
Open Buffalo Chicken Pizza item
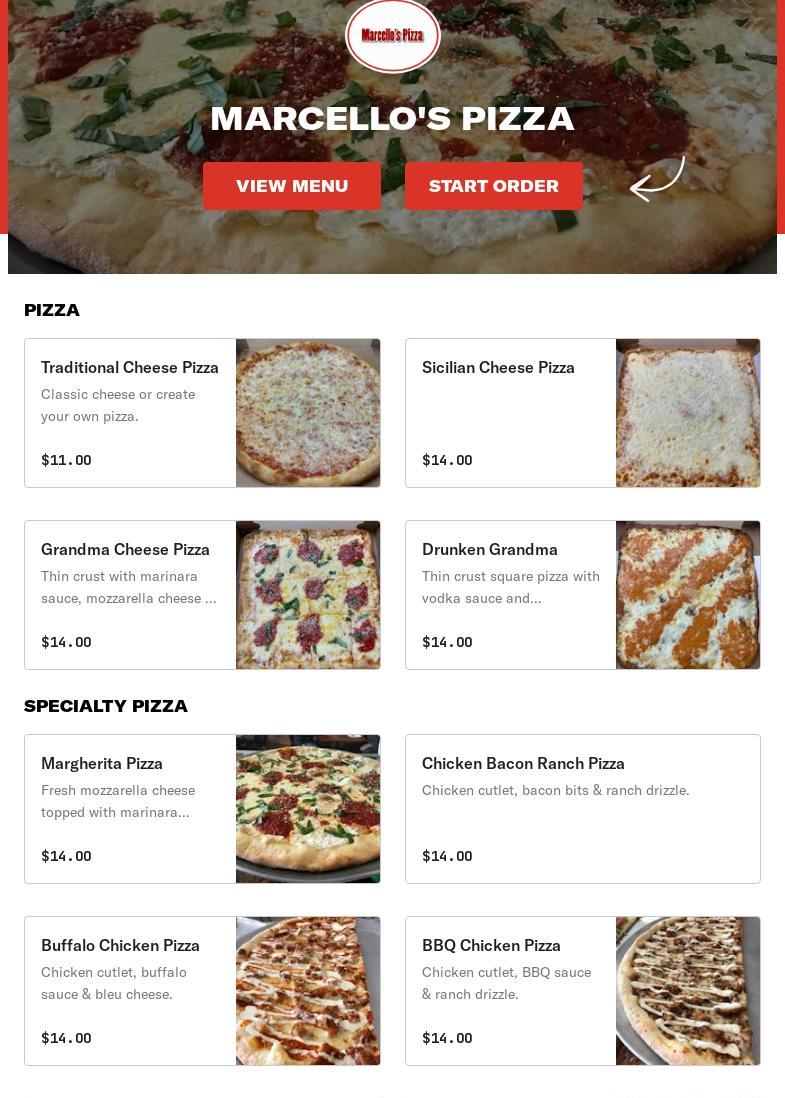pos(202,991)
